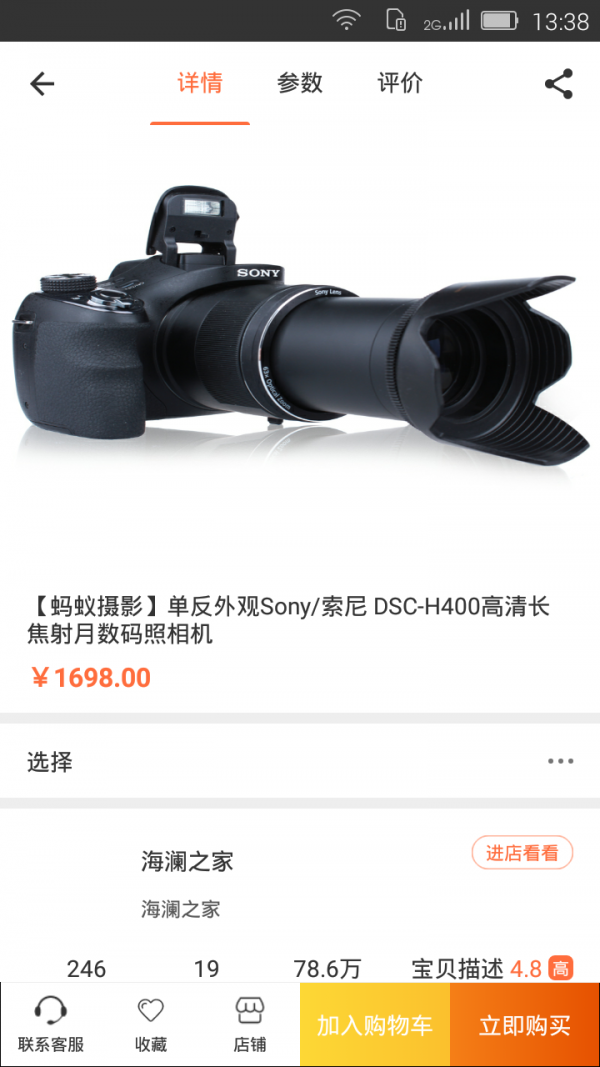
Task: Tap 加入购物车 to add to cart
Action: 375,1025
